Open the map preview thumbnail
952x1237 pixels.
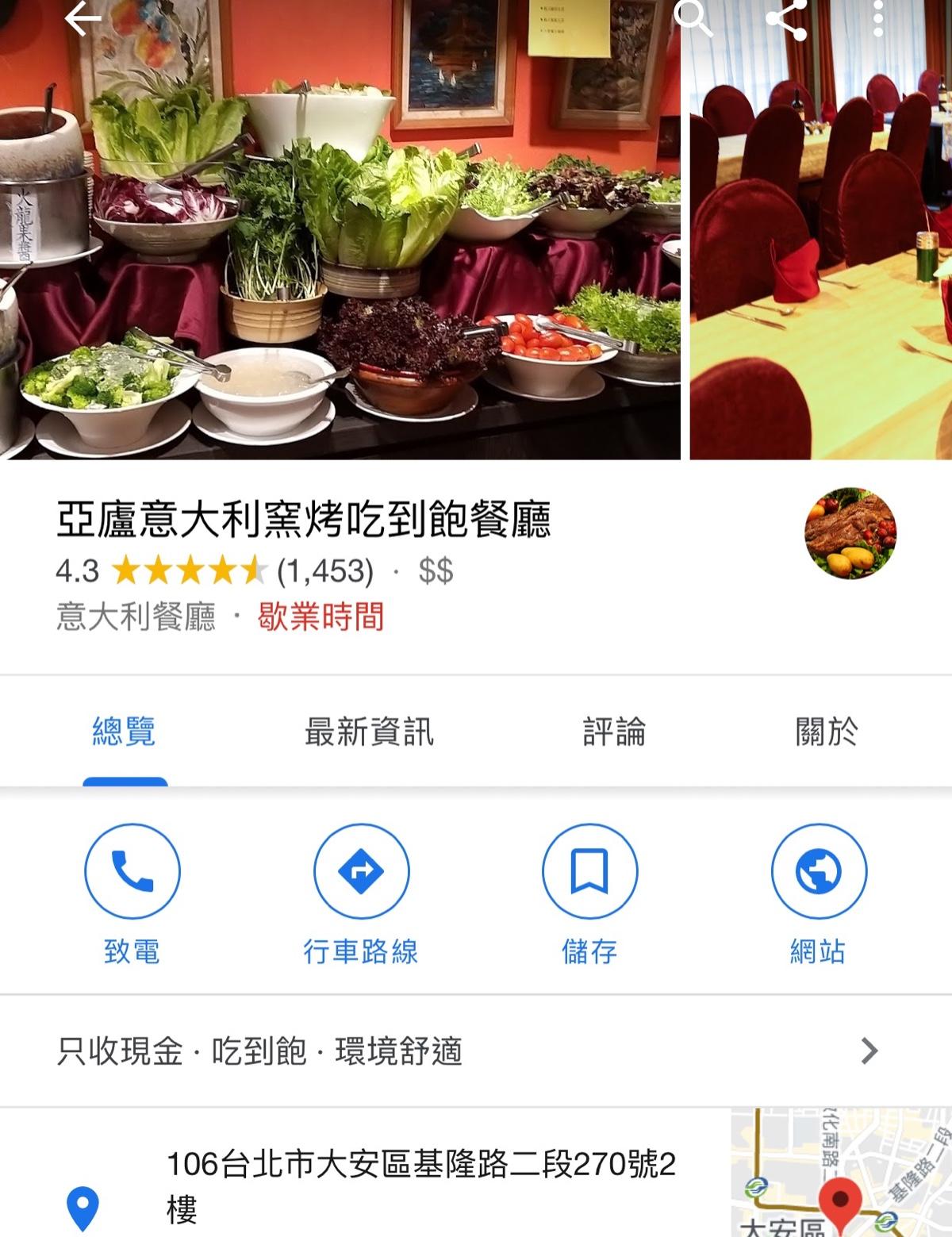(x=841, y=1174)
